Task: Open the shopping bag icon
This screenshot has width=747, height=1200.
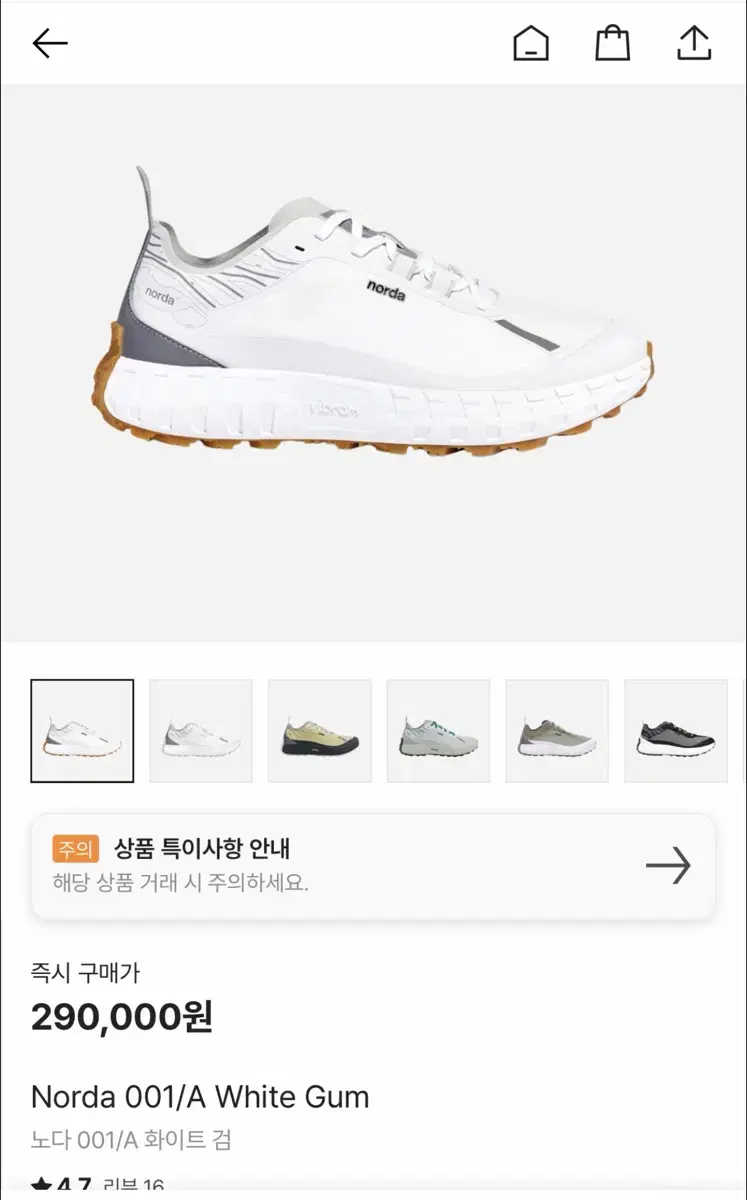Action: [x=613, y=43]
